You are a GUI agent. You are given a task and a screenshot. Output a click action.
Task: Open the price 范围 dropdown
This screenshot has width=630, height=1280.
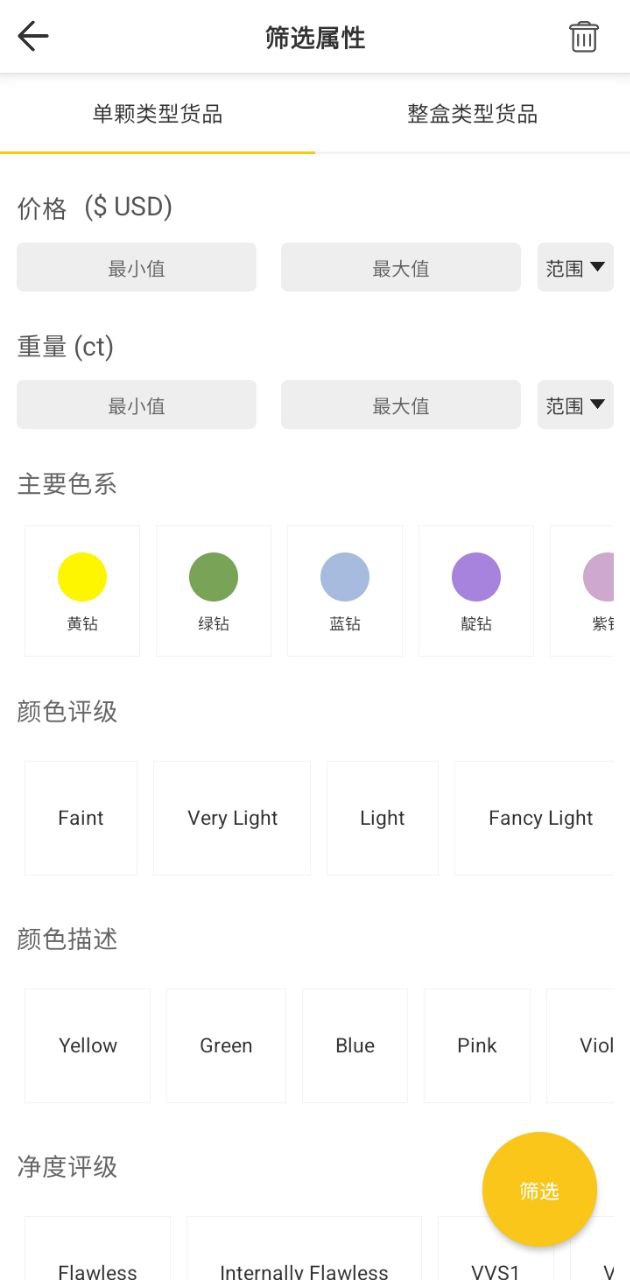point(575,268)
